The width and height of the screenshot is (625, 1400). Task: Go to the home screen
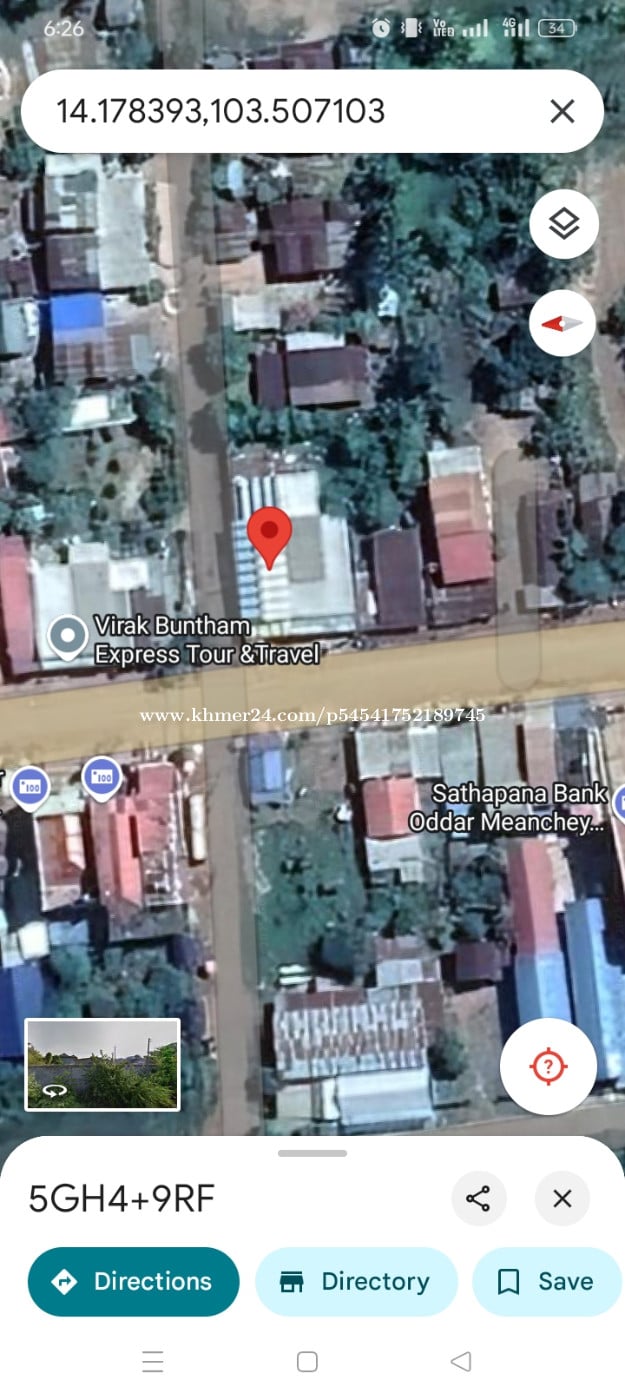308,1361
